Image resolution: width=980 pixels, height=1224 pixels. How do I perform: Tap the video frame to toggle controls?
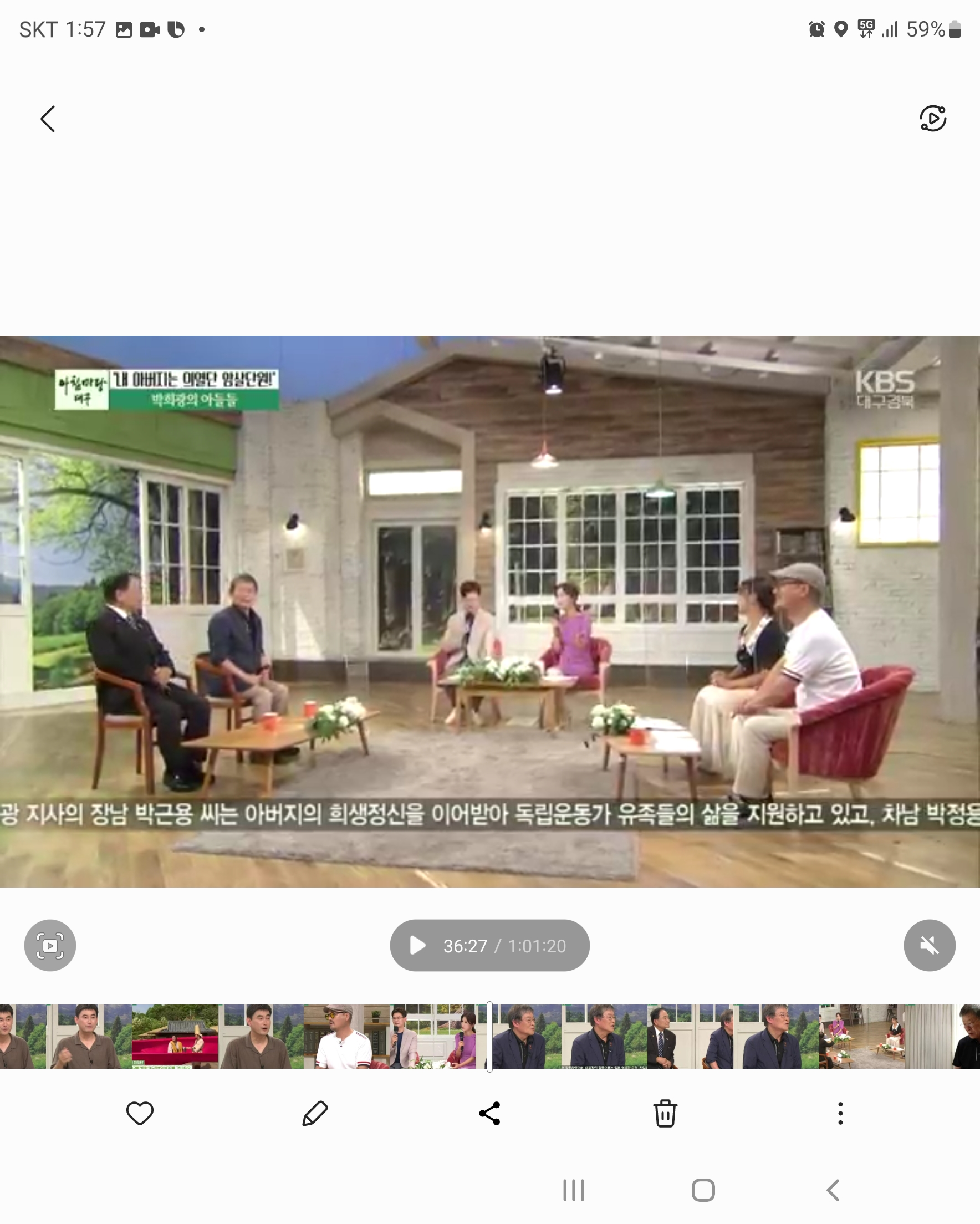coord(489,611)
